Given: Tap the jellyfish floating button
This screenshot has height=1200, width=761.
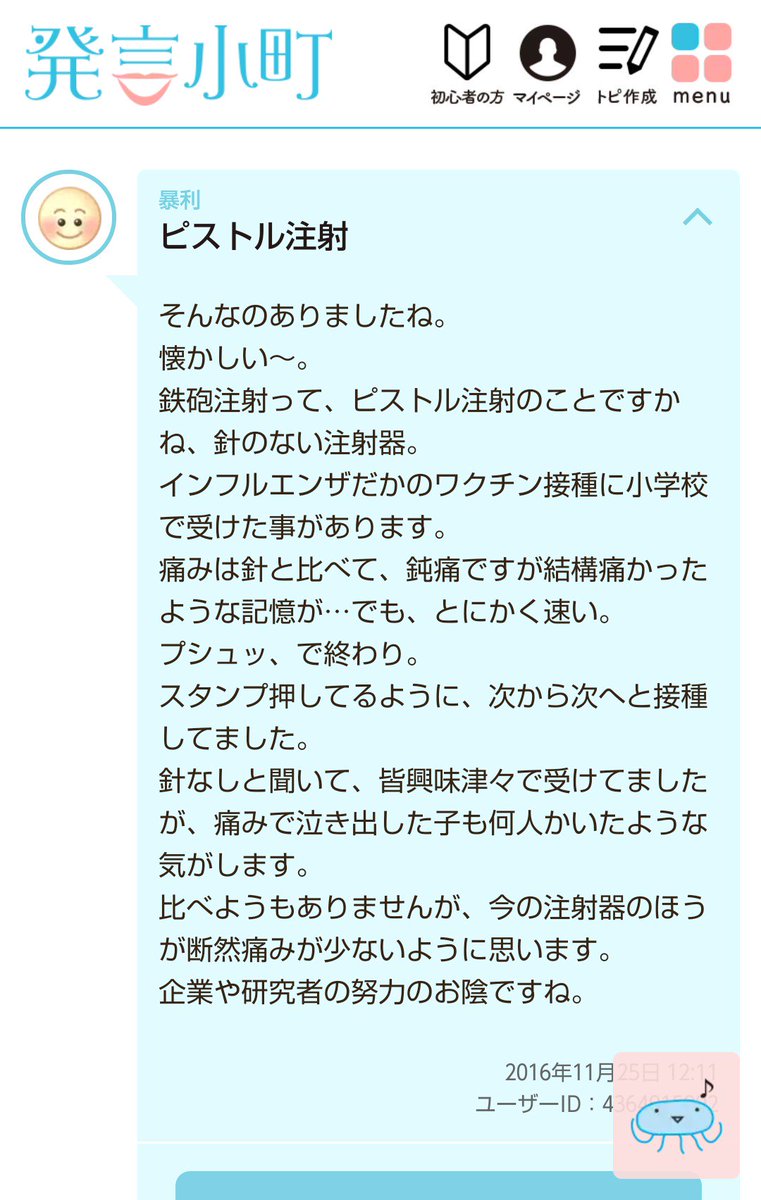Looking at the screenshot, I should pos(676,1115).
